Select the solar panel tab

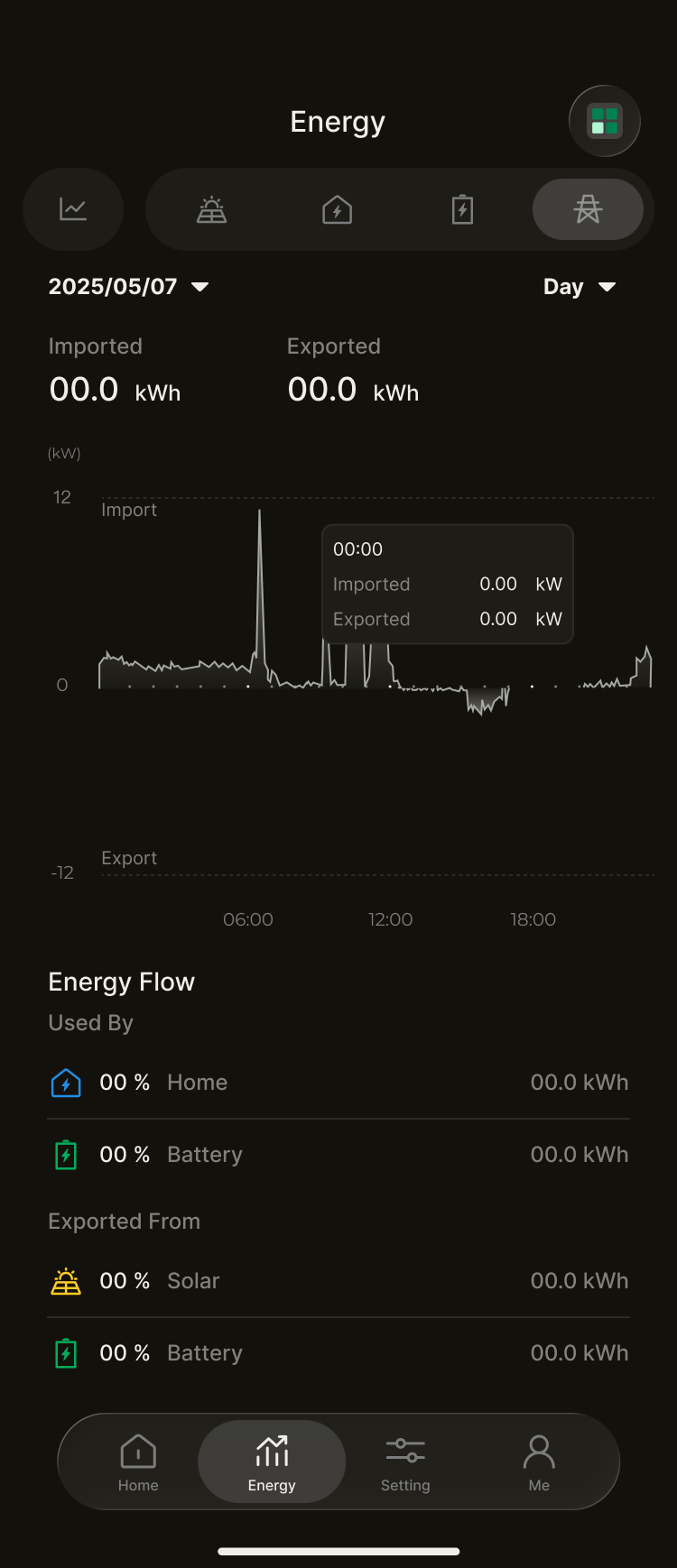pyautogui.click(x=212, y=210)
